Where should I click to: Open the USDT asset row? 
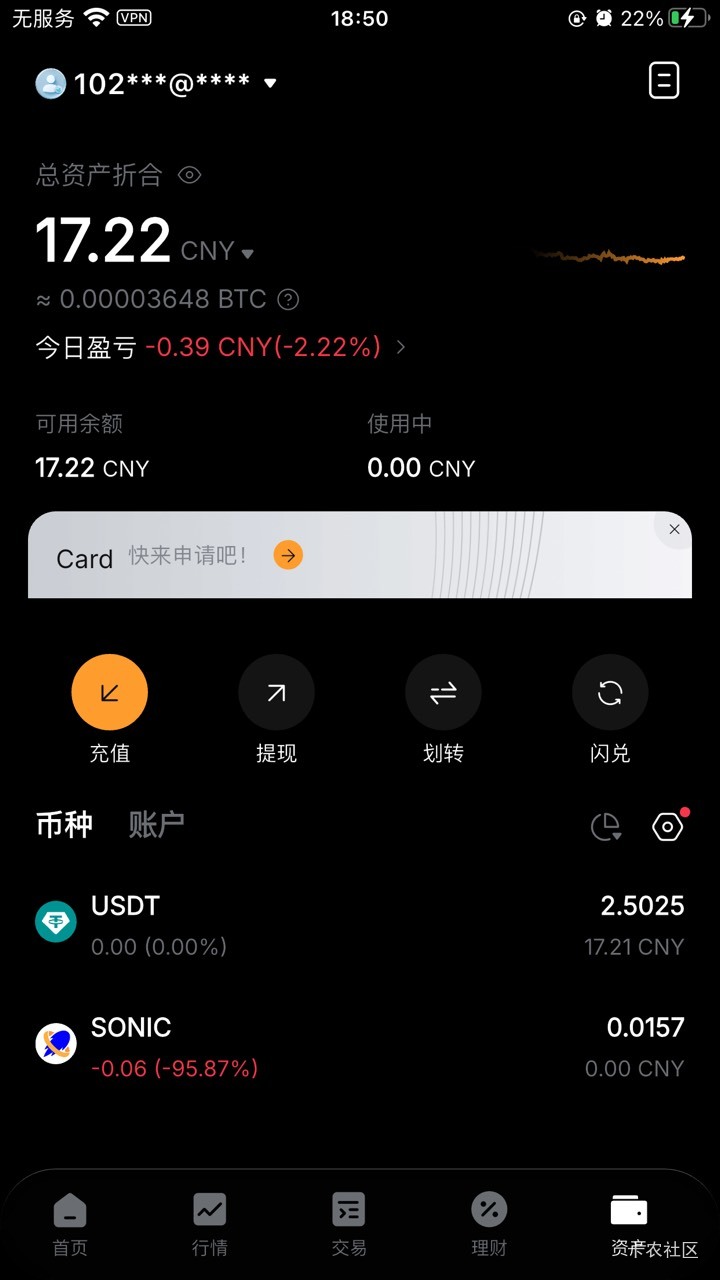pos(360,925)
